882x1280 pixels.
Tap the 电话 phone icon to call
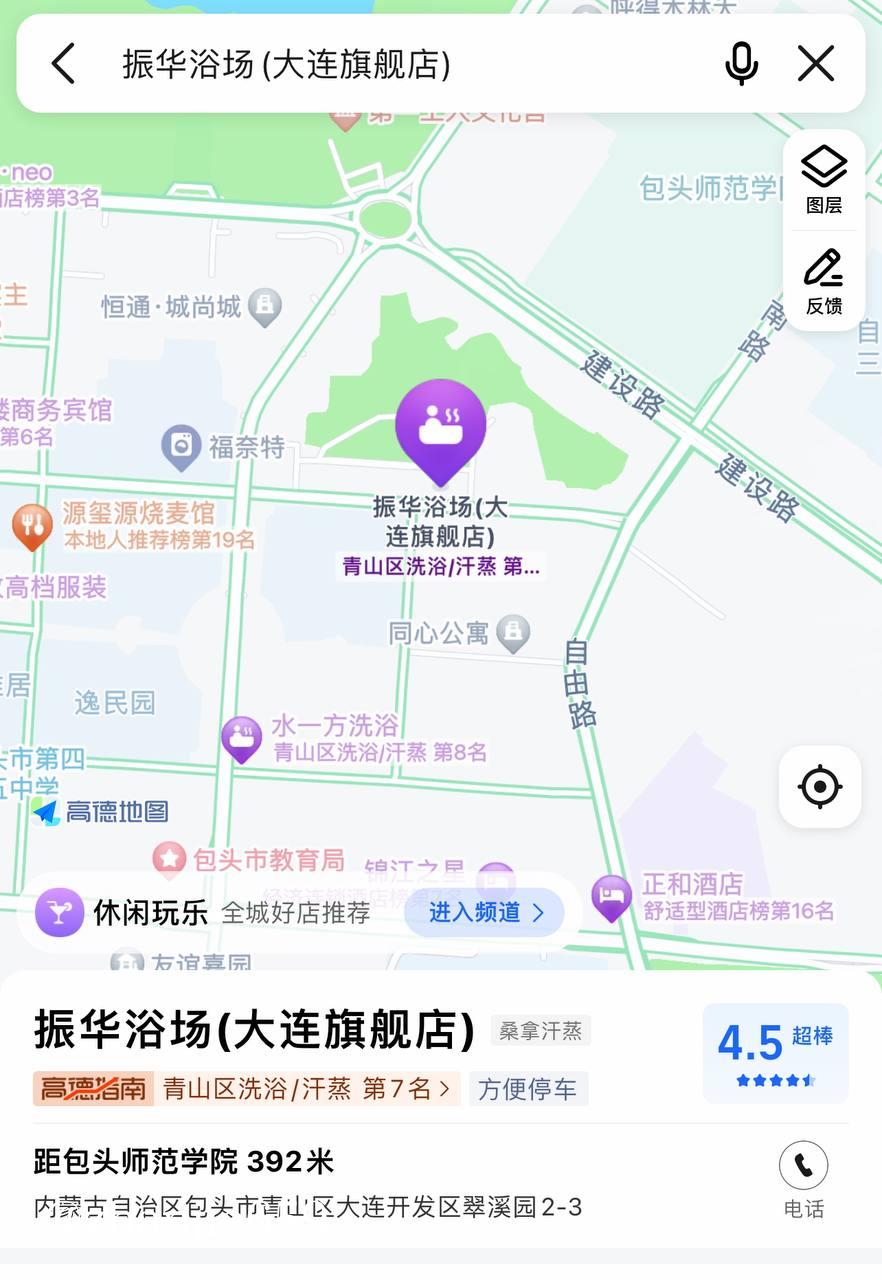tap(803, 1164)
